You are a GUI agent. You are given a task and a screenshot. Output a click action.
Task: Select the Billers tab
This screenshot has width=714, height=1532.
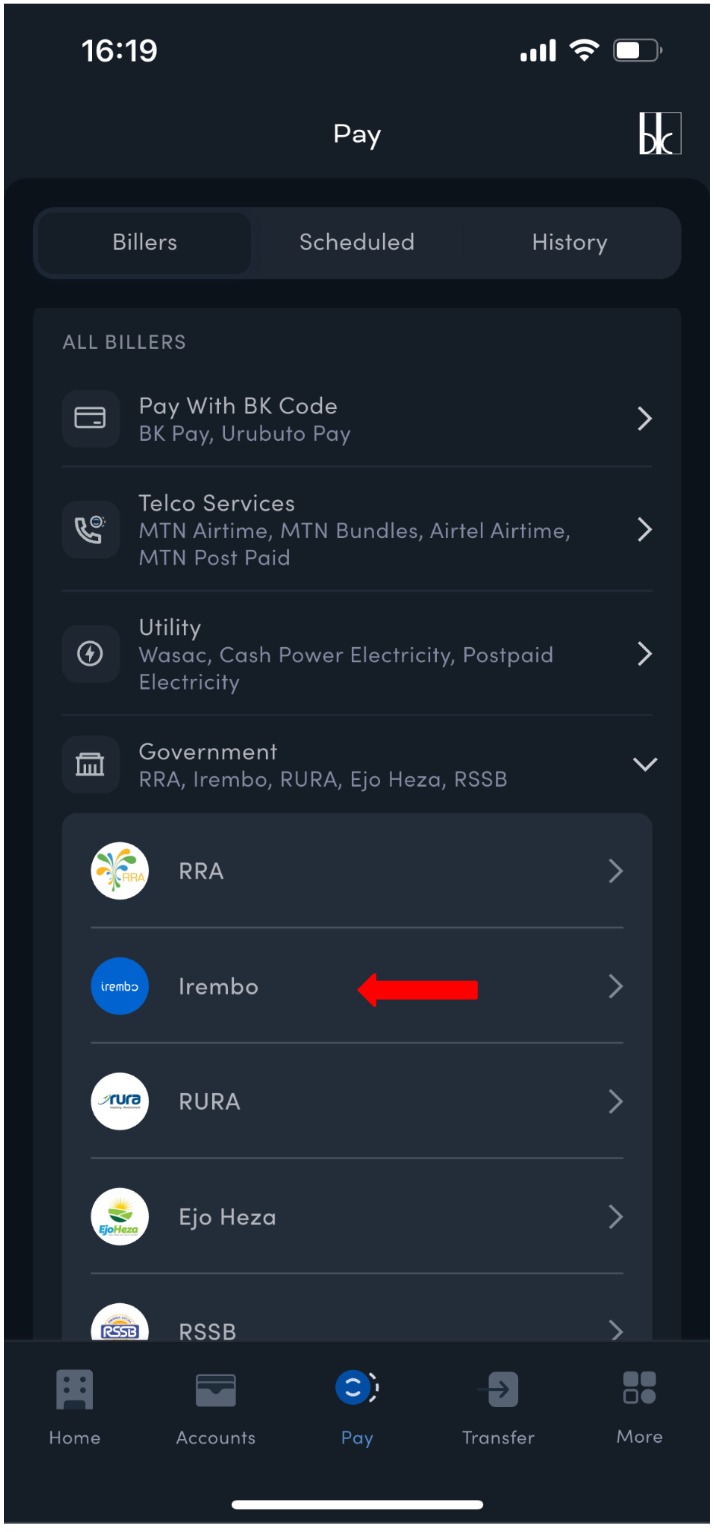click(x=144, y=242)
